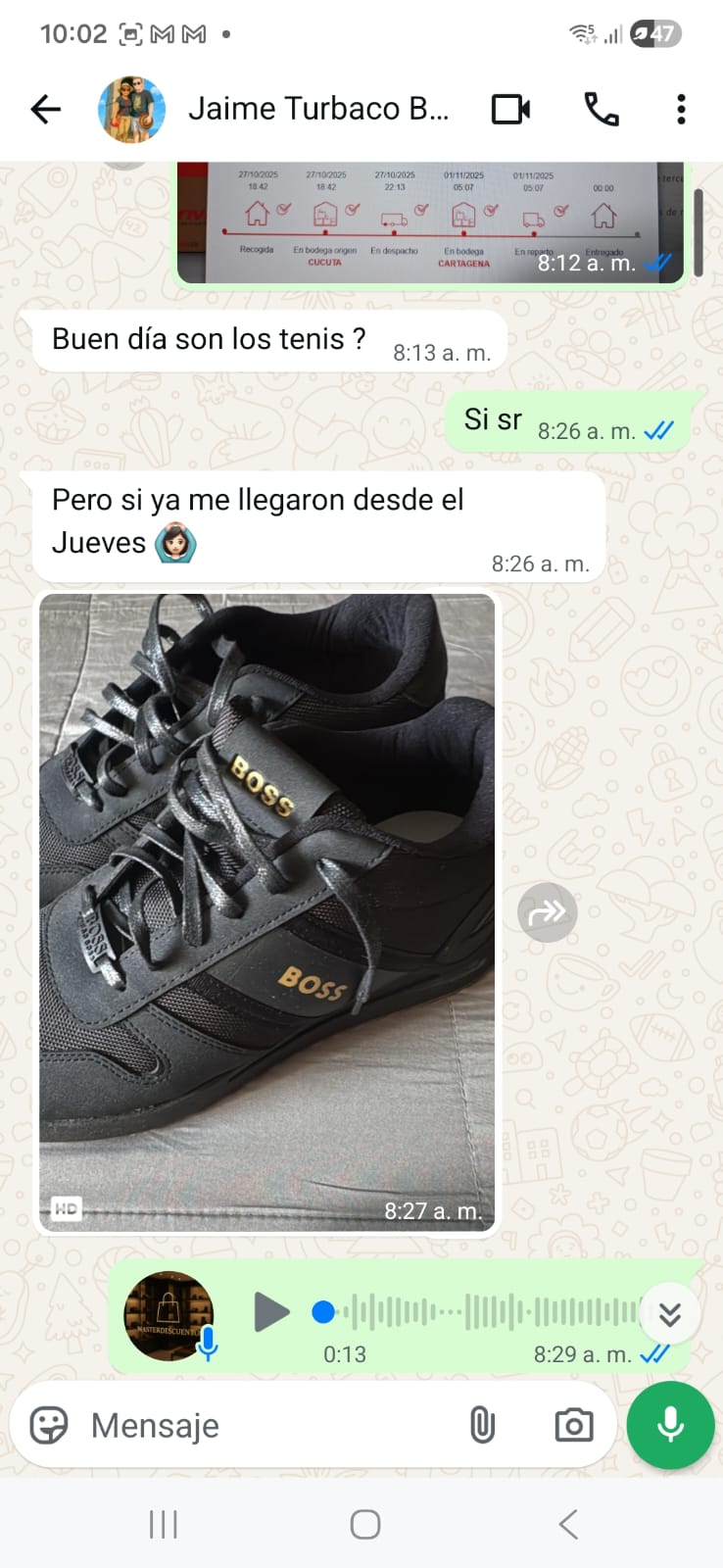Open the camera to send a photo

click(x=573, y=1425)
